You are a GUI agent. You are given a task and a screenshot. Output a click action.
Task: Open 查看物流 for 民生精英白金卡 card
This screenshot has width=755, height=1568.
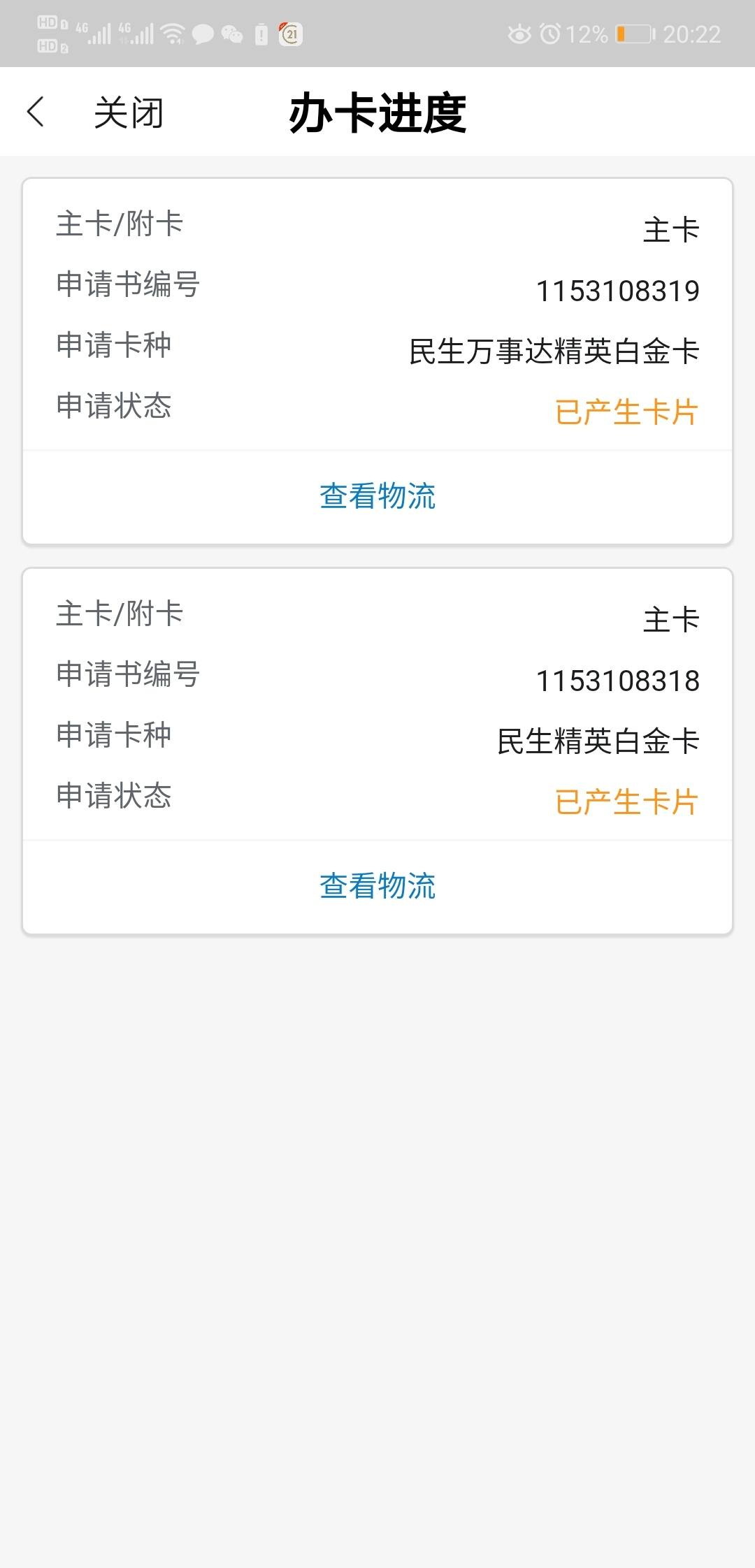point(377,886)
